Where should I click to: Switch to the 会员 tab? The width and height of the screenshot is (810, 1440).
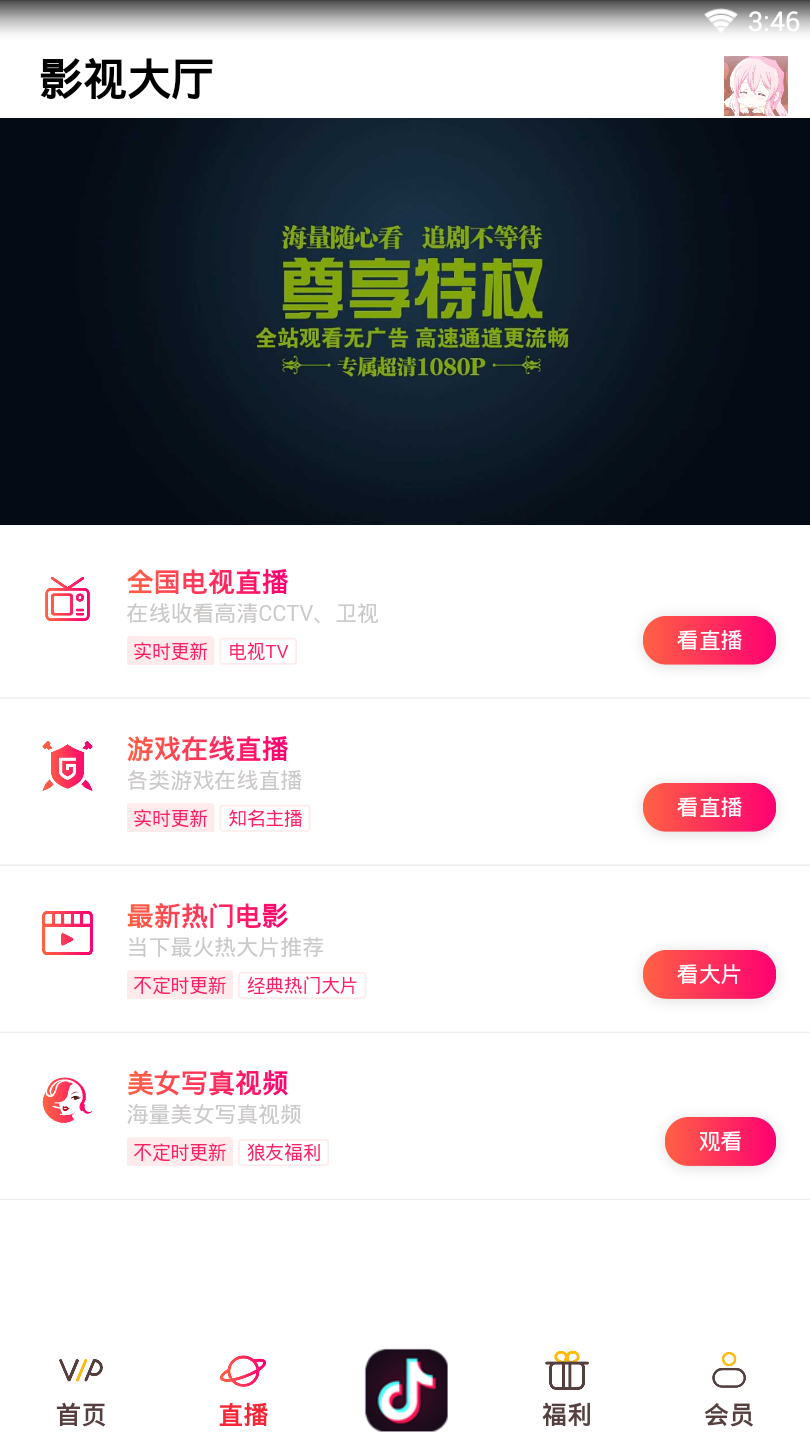(x=729, y=1390)
